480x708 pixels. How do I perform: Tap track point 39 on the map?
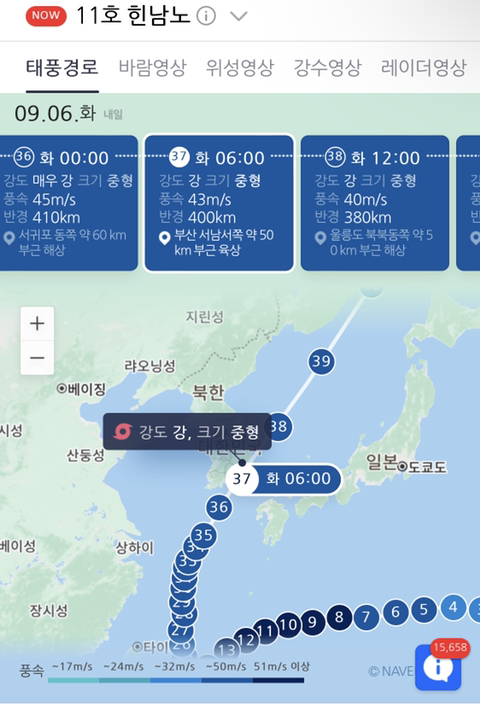coord(322,361)
